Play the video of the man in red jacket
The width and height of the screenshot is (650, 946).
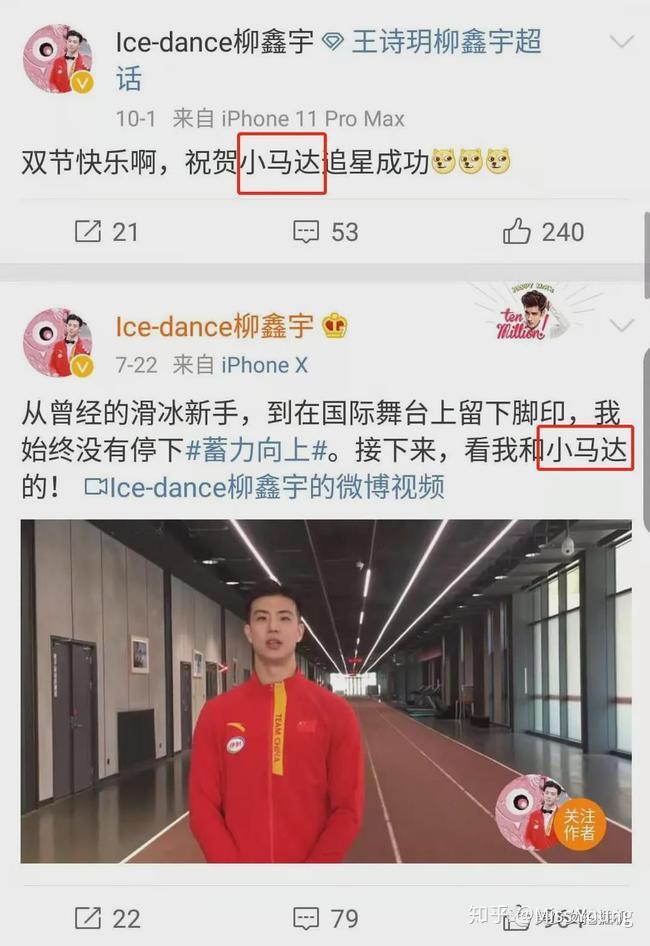[x=326, y=691]
